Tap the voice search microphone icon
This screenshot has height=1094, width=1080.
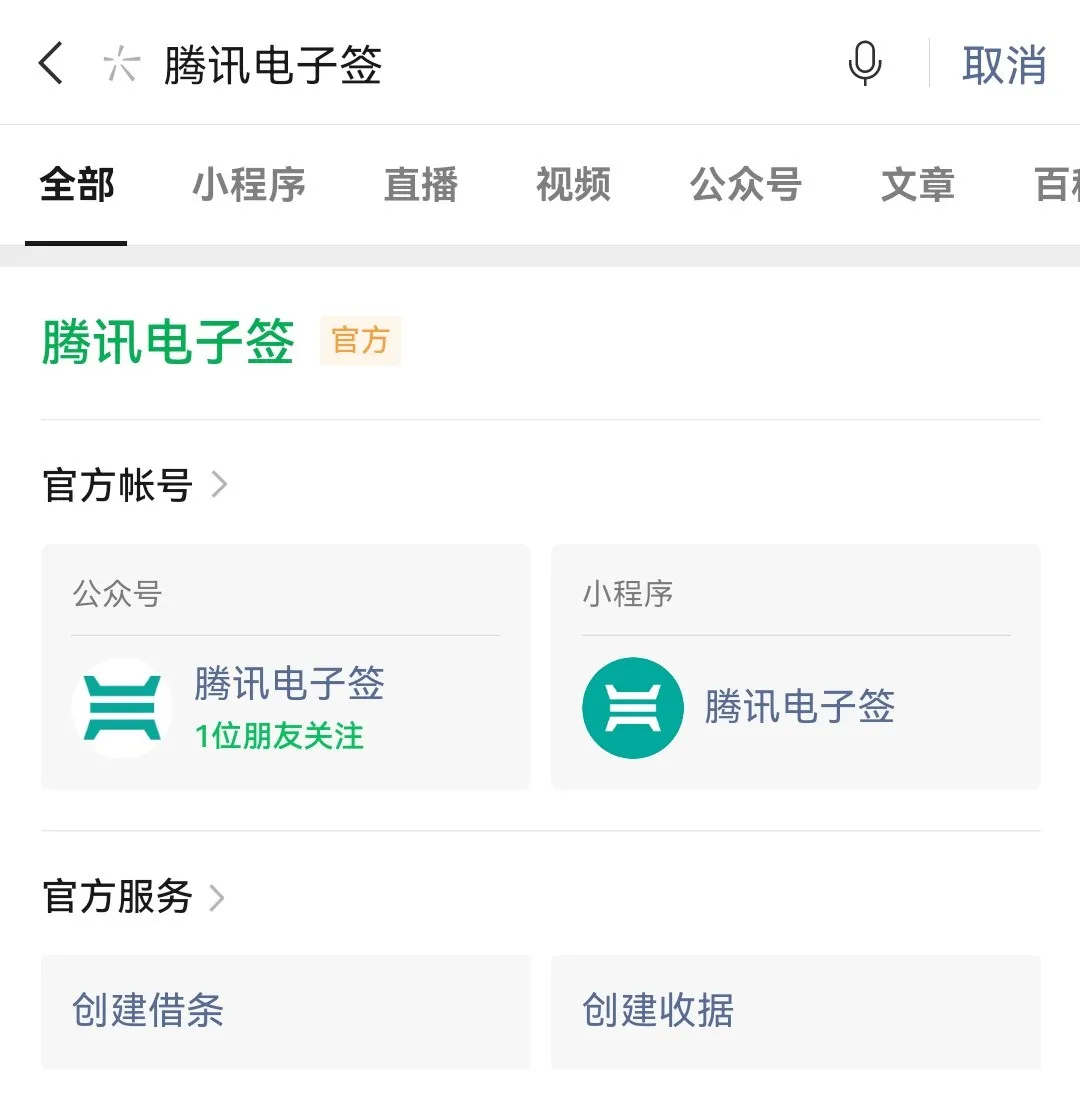pos(865,63)
